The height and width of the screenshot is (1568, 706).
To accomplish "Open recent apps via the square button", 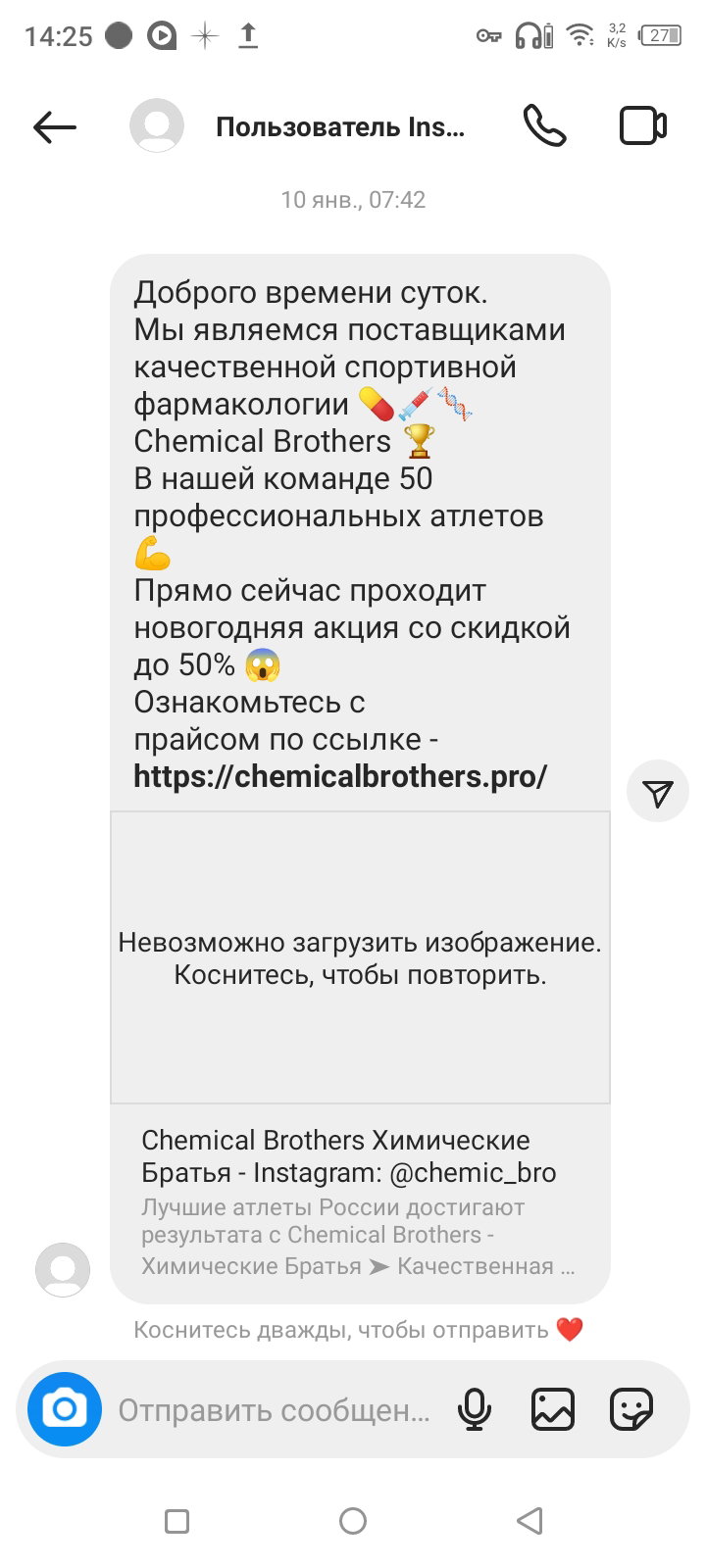I will click(x=177, y=1521).
